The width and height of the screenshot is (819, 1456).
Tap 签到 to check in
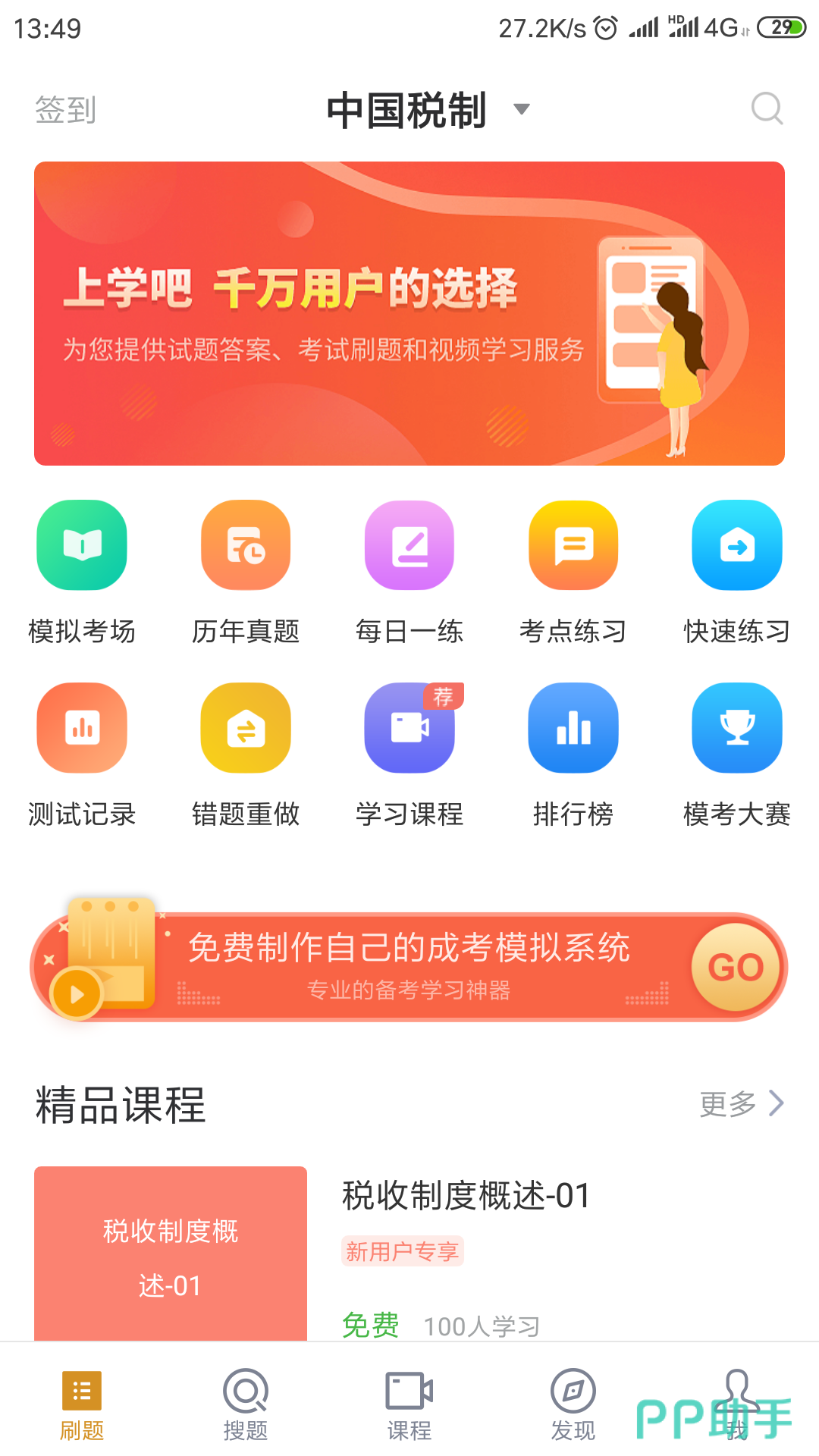coord(65,109)
